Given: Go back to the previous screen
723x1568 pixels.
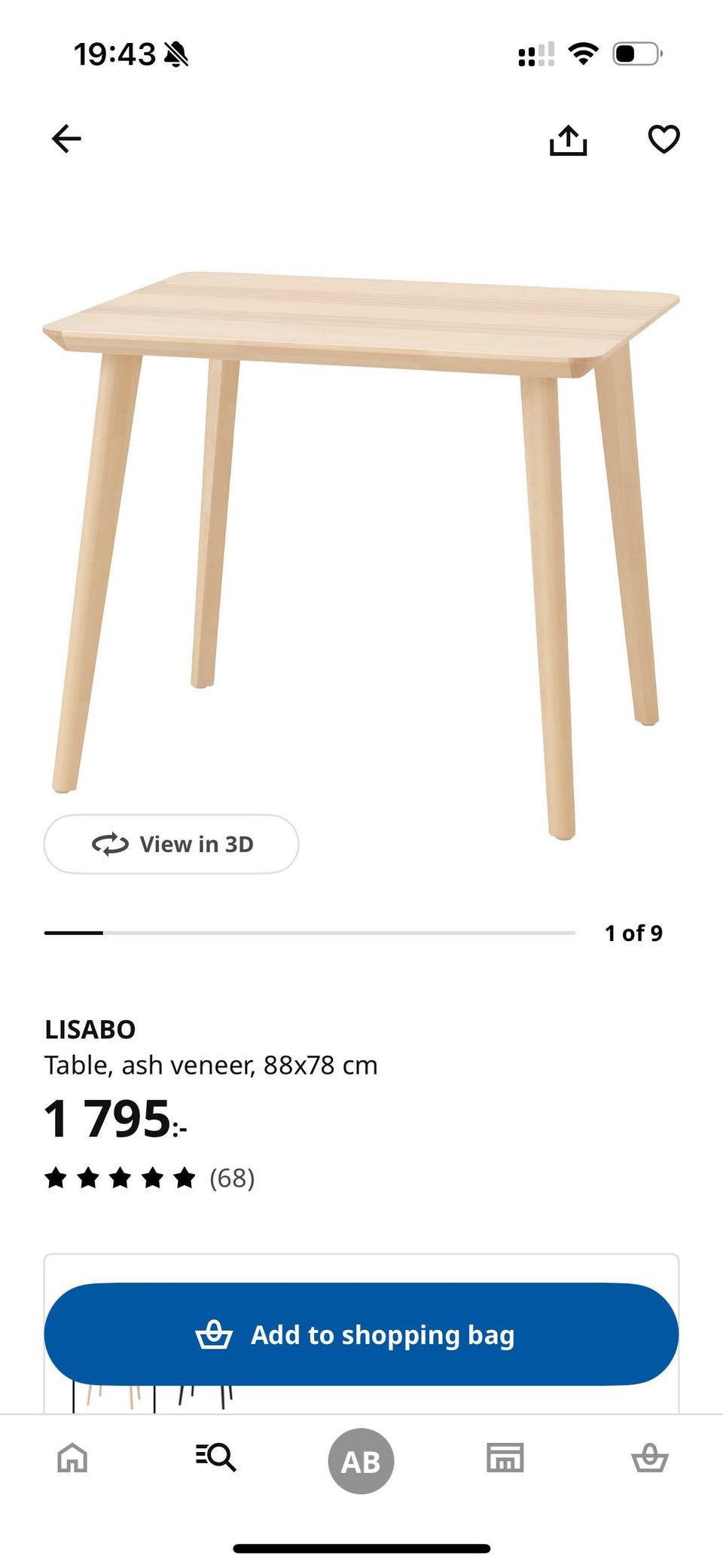Looking at the screenshot, I should [66, 139].
